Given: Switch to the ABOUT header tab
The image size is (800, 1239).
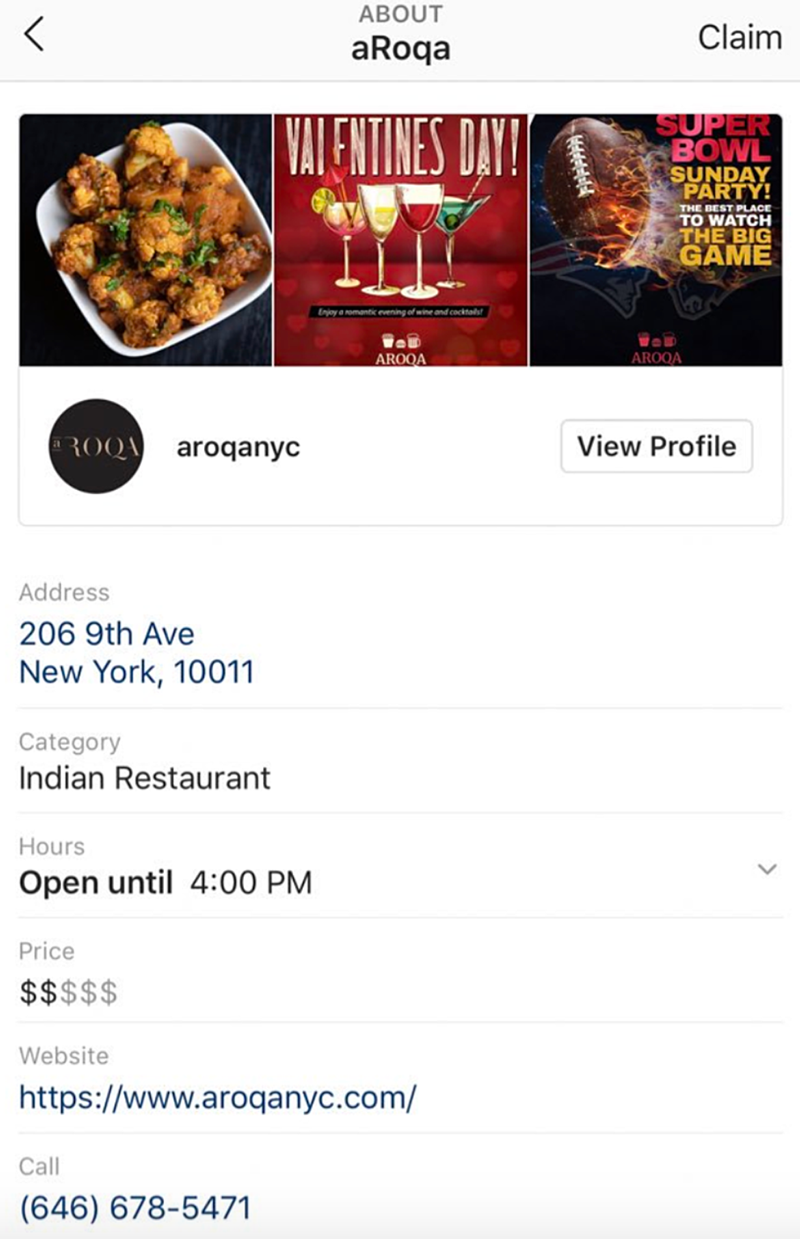Looking at the screenshot, I should click(399, 14).
